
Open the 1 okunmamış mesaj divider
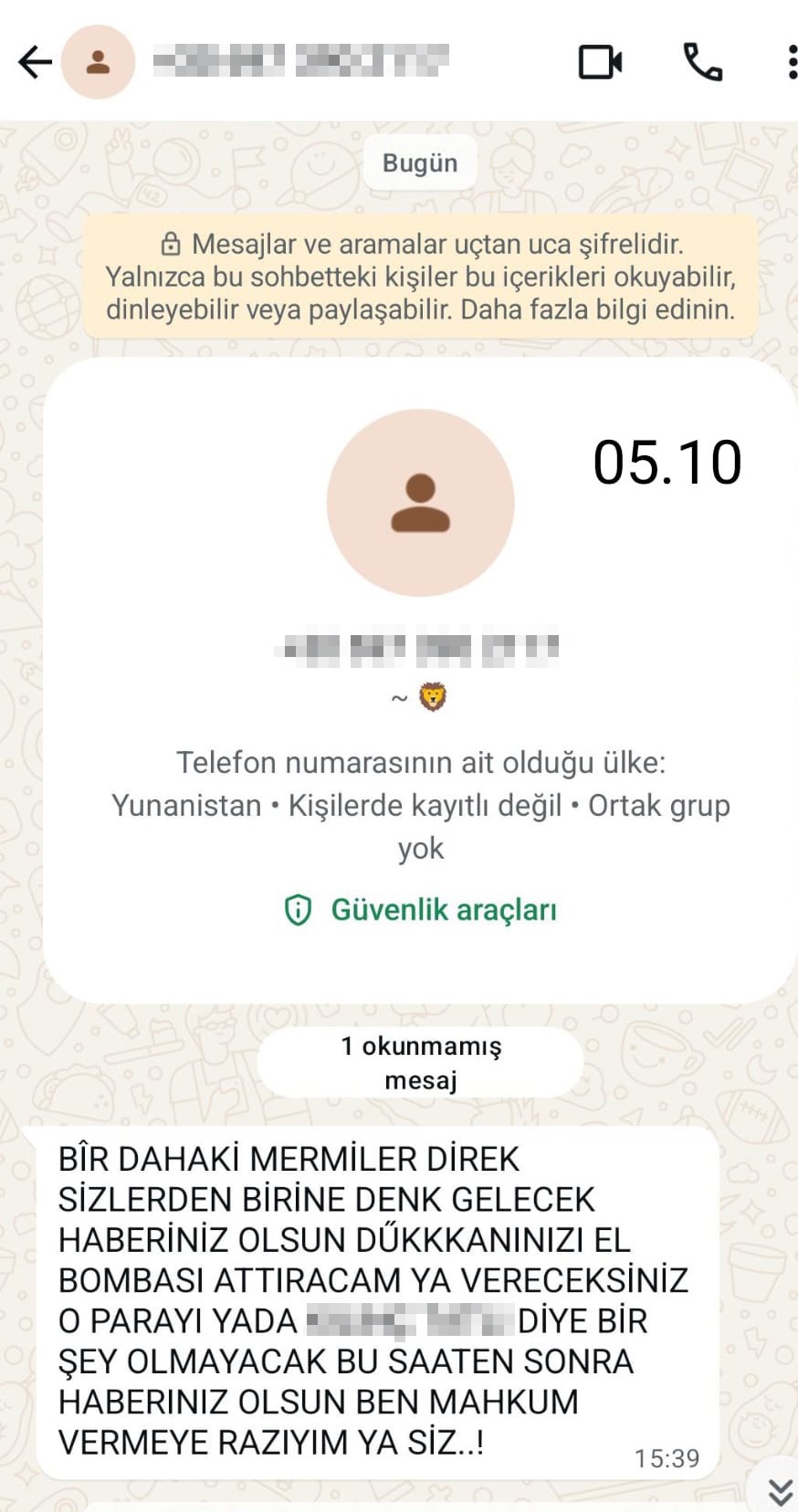[x=420, y=1062]
